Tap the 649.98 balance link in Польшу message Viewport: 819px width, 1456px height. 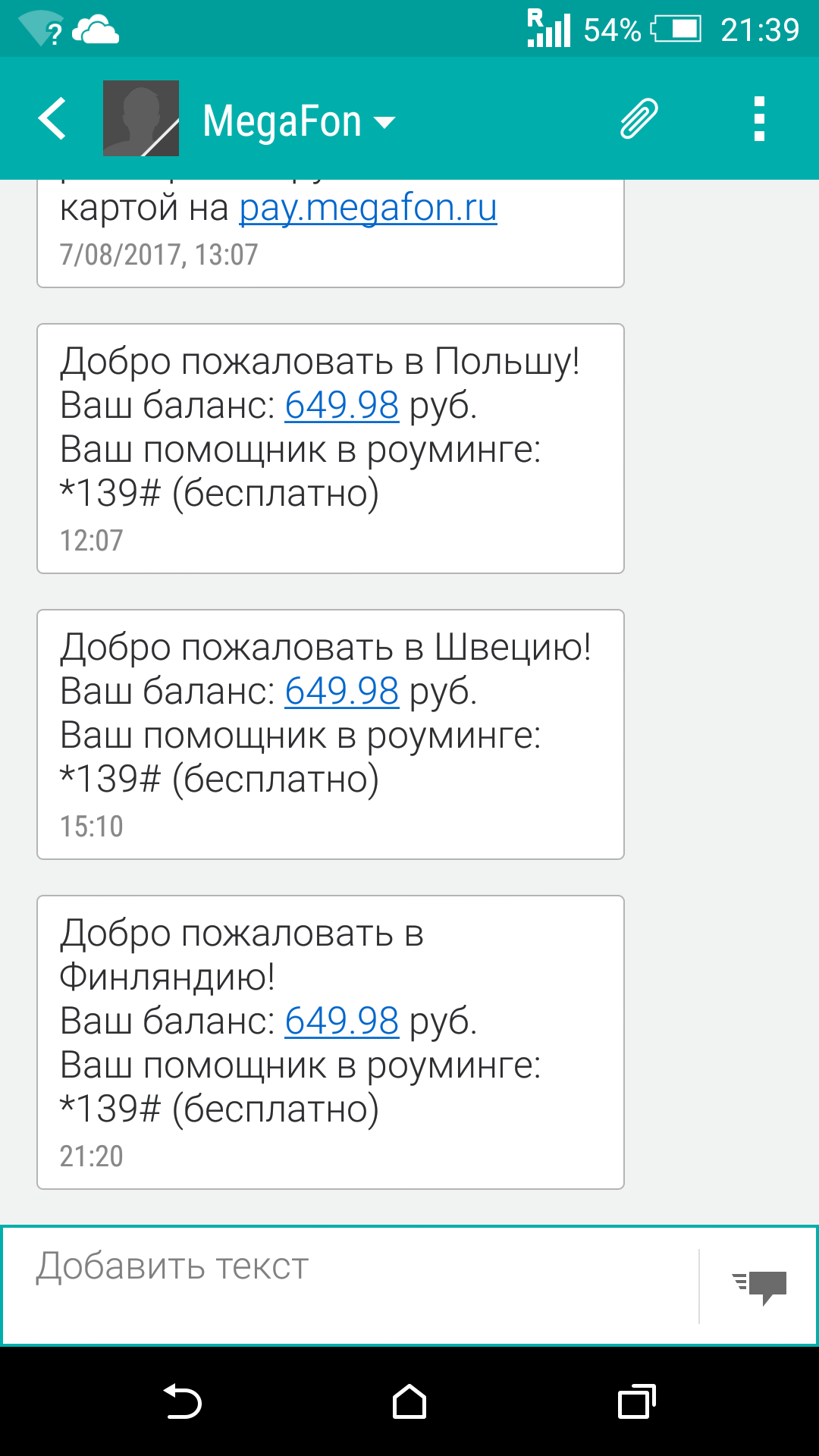coord(341,405)
